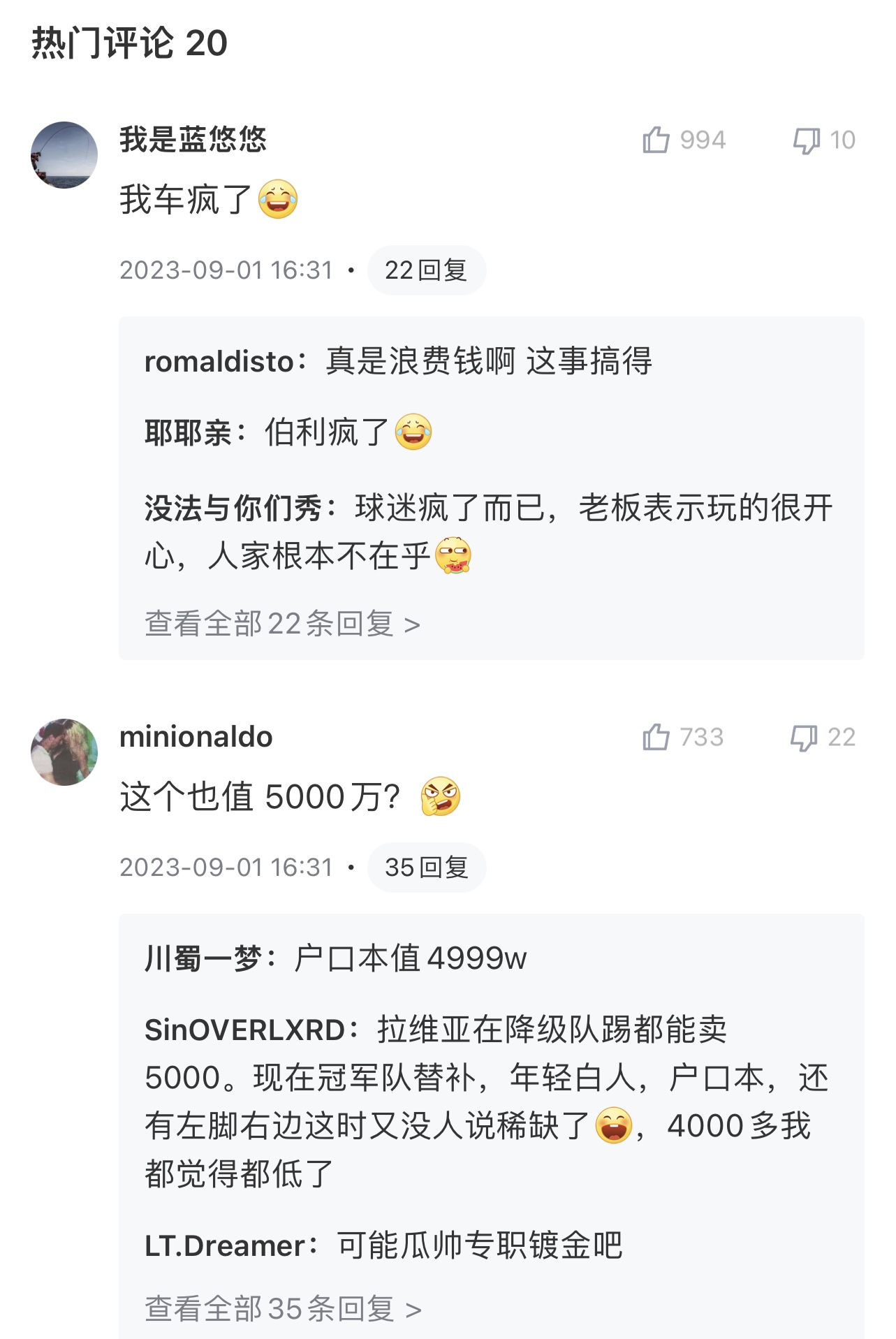The height and width of the screenshot is (1339, 896).
Task: Tap the 22回复 chip
Action: (426, 270)
